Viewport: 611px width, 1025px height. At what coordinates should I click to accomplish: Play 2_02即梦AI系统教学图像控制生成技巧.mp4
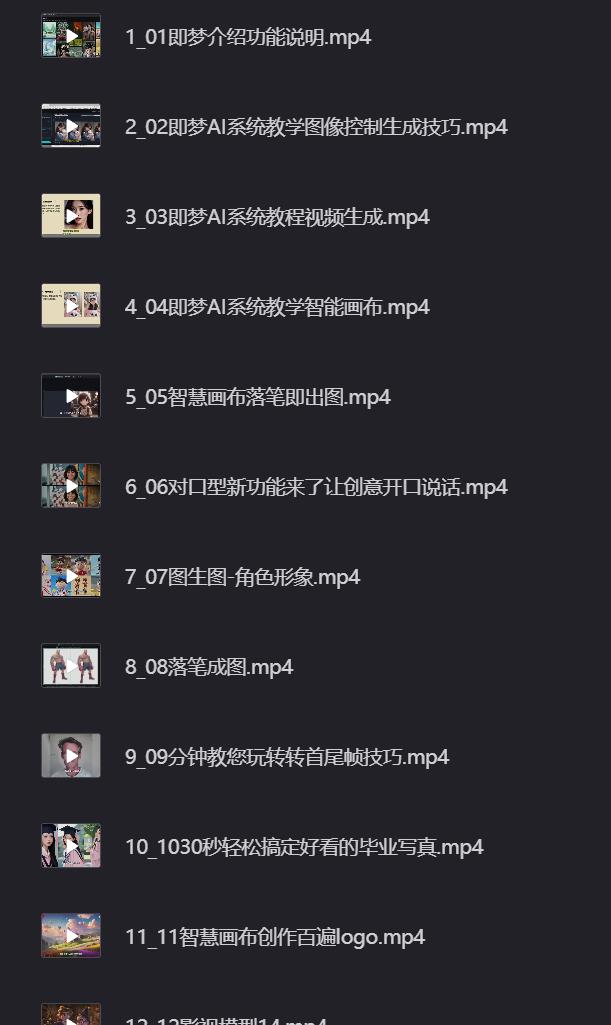pyautogui.click(x=316, y=127)
